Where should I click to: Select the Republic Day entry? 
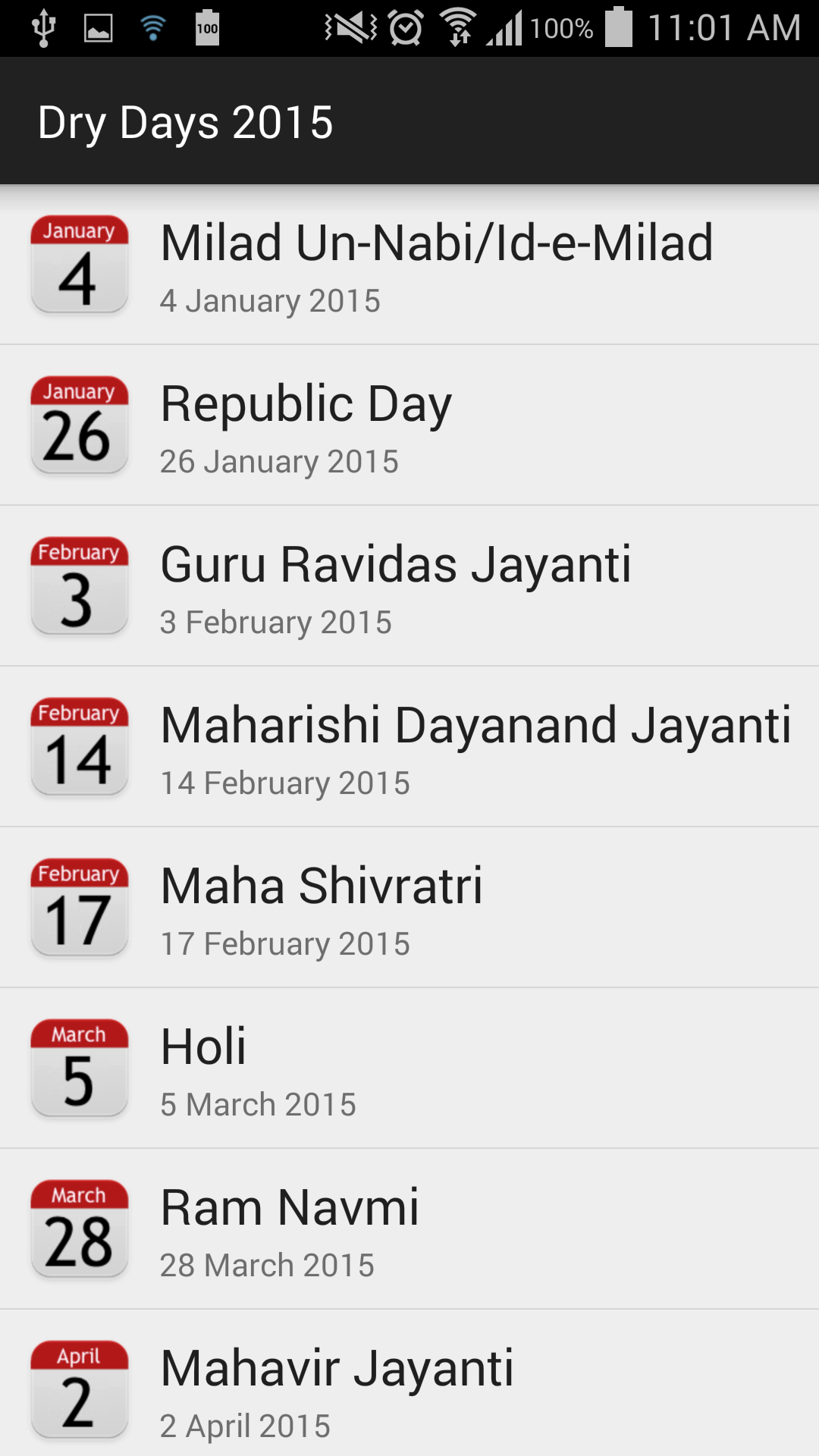[409, 425]
